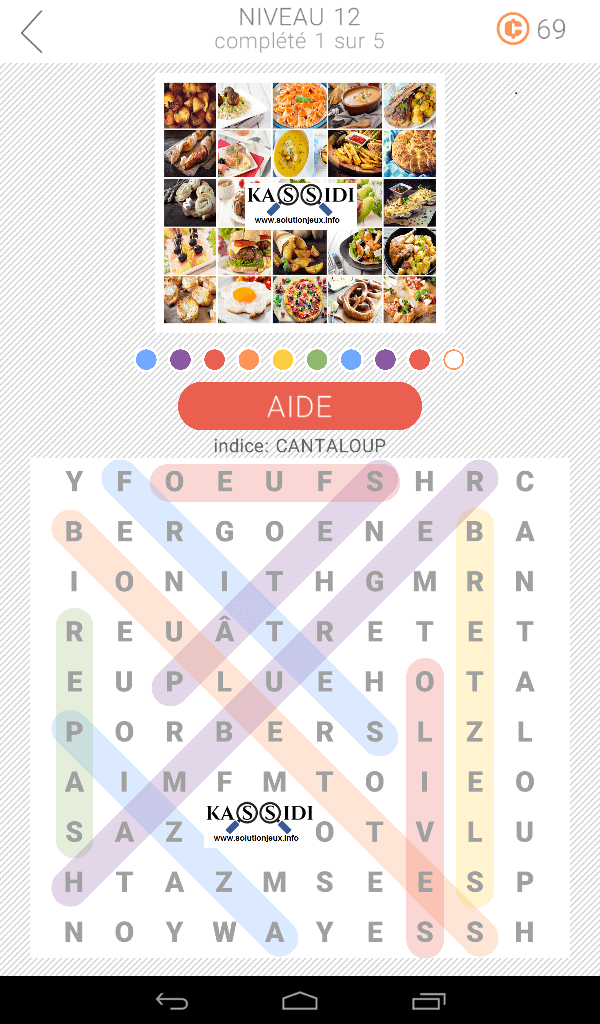This screenshot has height=1024, width=600.
Task: Select the letter W in the grid
Action: (224, 932)
